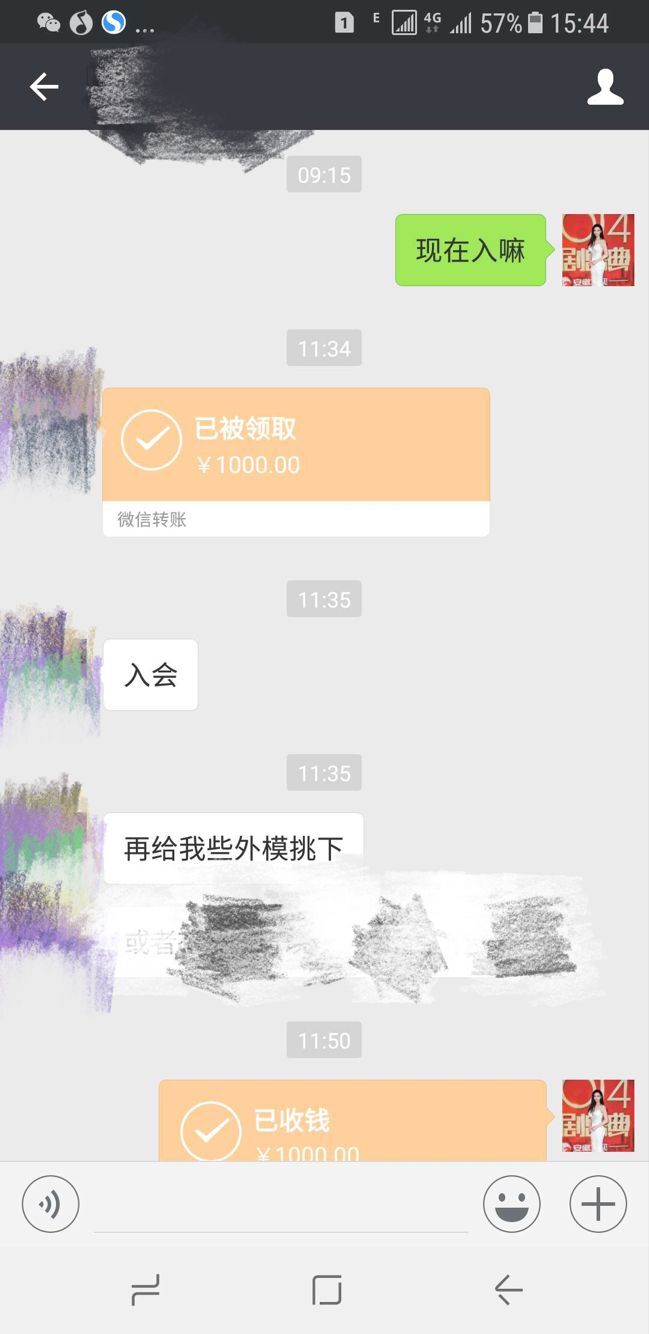The height and width of the screenshot is (1334, 649).
Task: Switch to voice message input
Action: [x=50, y=1204]
